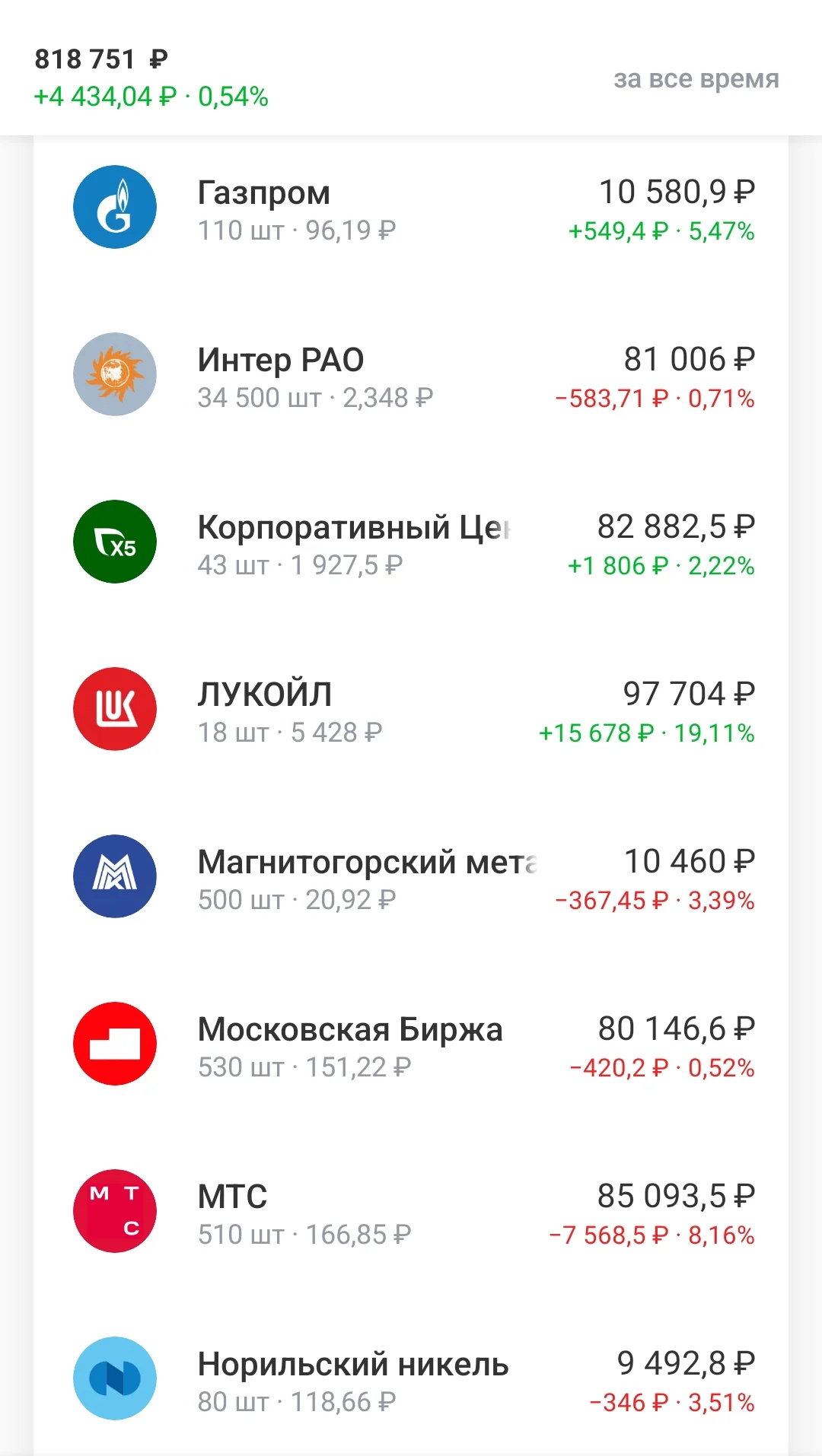Screen dimensions: 822x1456
Task: Open the Газпром stock position
Action: click(411, 207)
